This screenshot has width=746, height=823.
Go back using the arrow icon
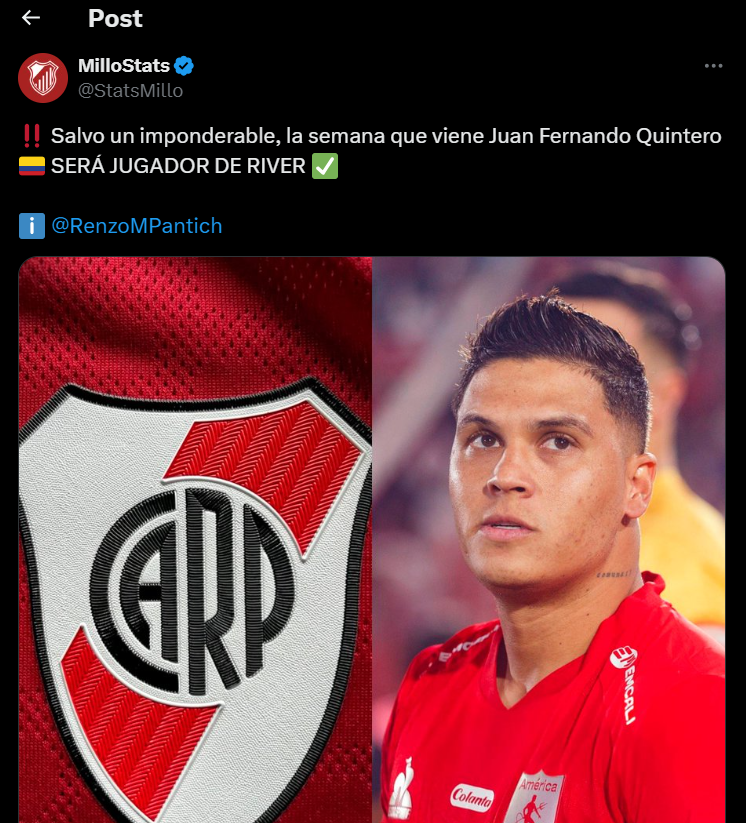[31, 18]
